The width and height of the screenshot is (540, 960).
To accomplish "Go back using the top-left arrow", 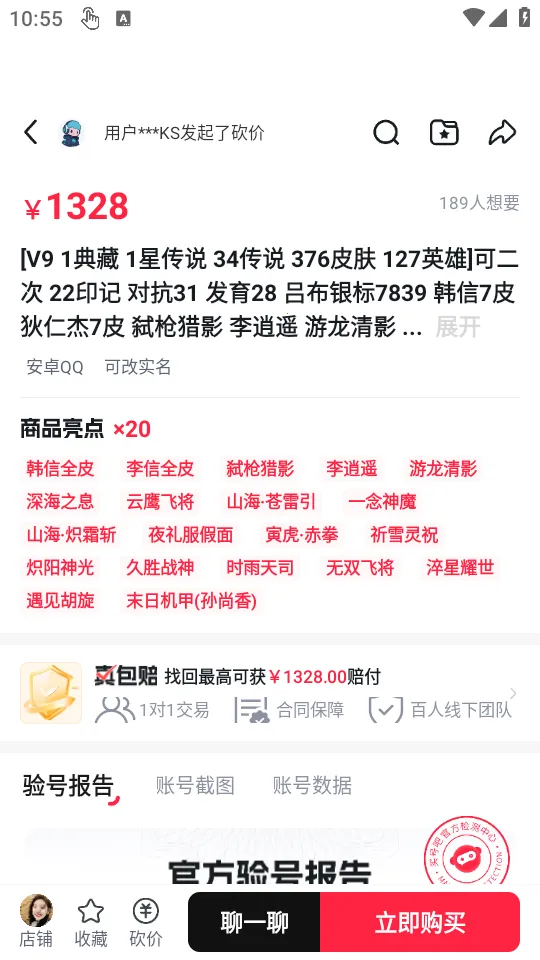I will (31, 132).
